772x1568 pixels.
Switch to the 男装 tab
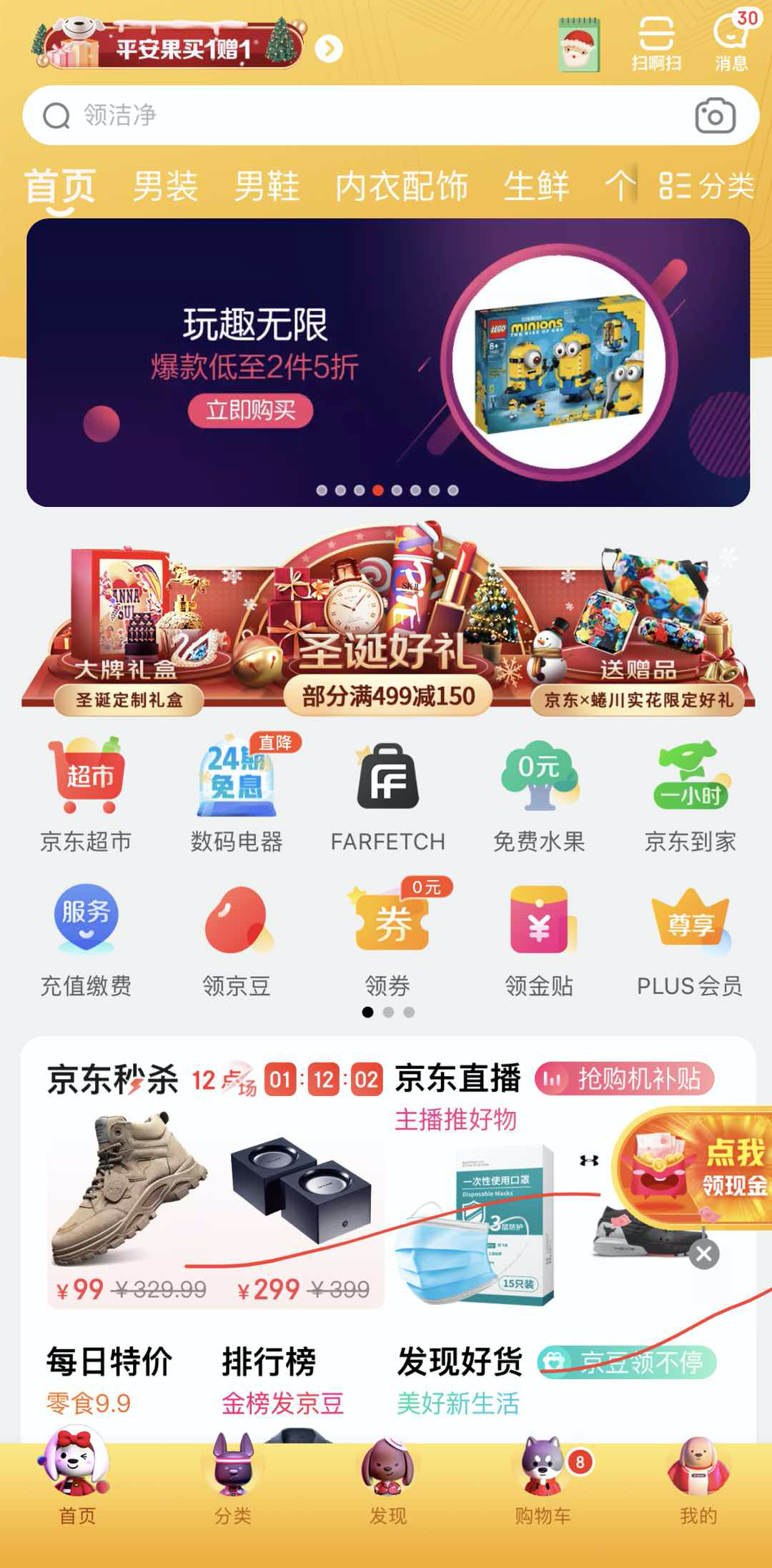(x=165, y=187)
